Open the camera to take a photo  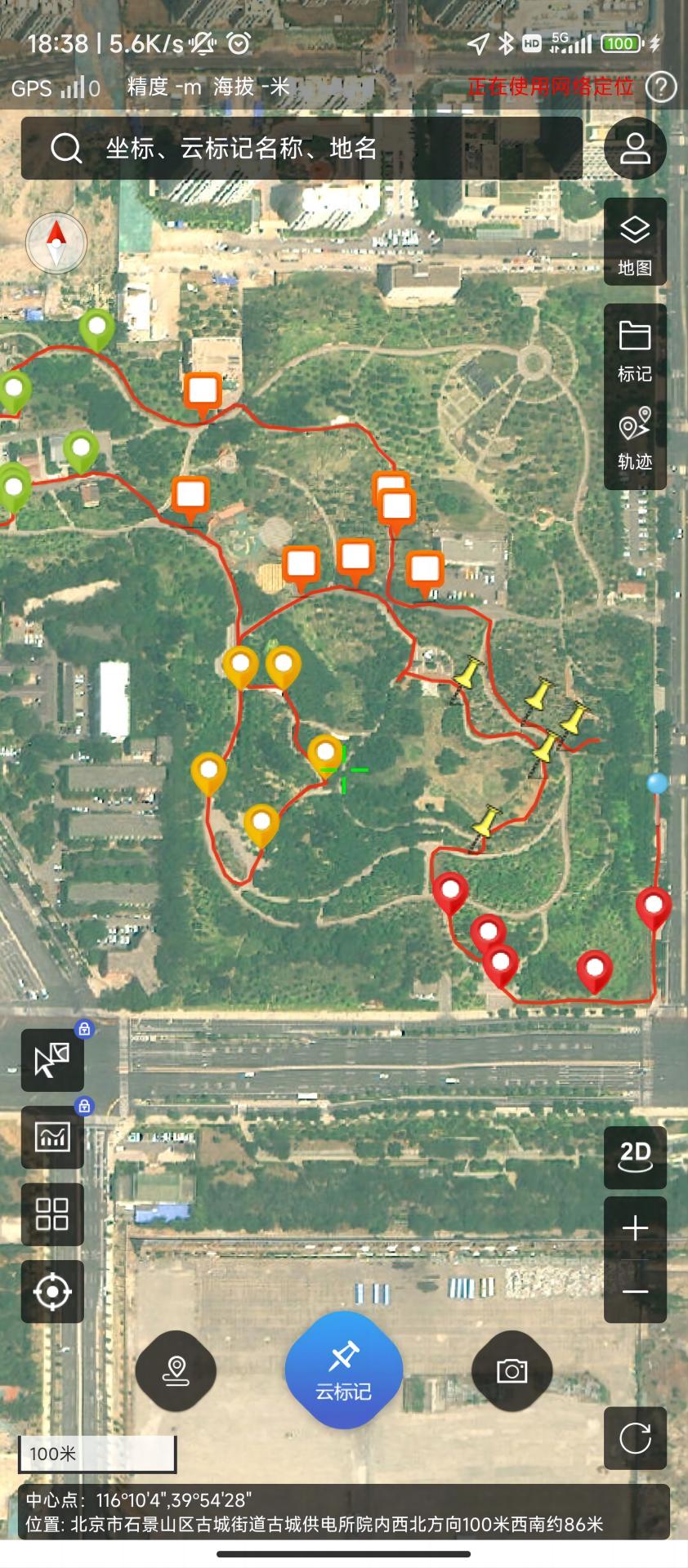pyautogui.click(x=512, y=1370)
